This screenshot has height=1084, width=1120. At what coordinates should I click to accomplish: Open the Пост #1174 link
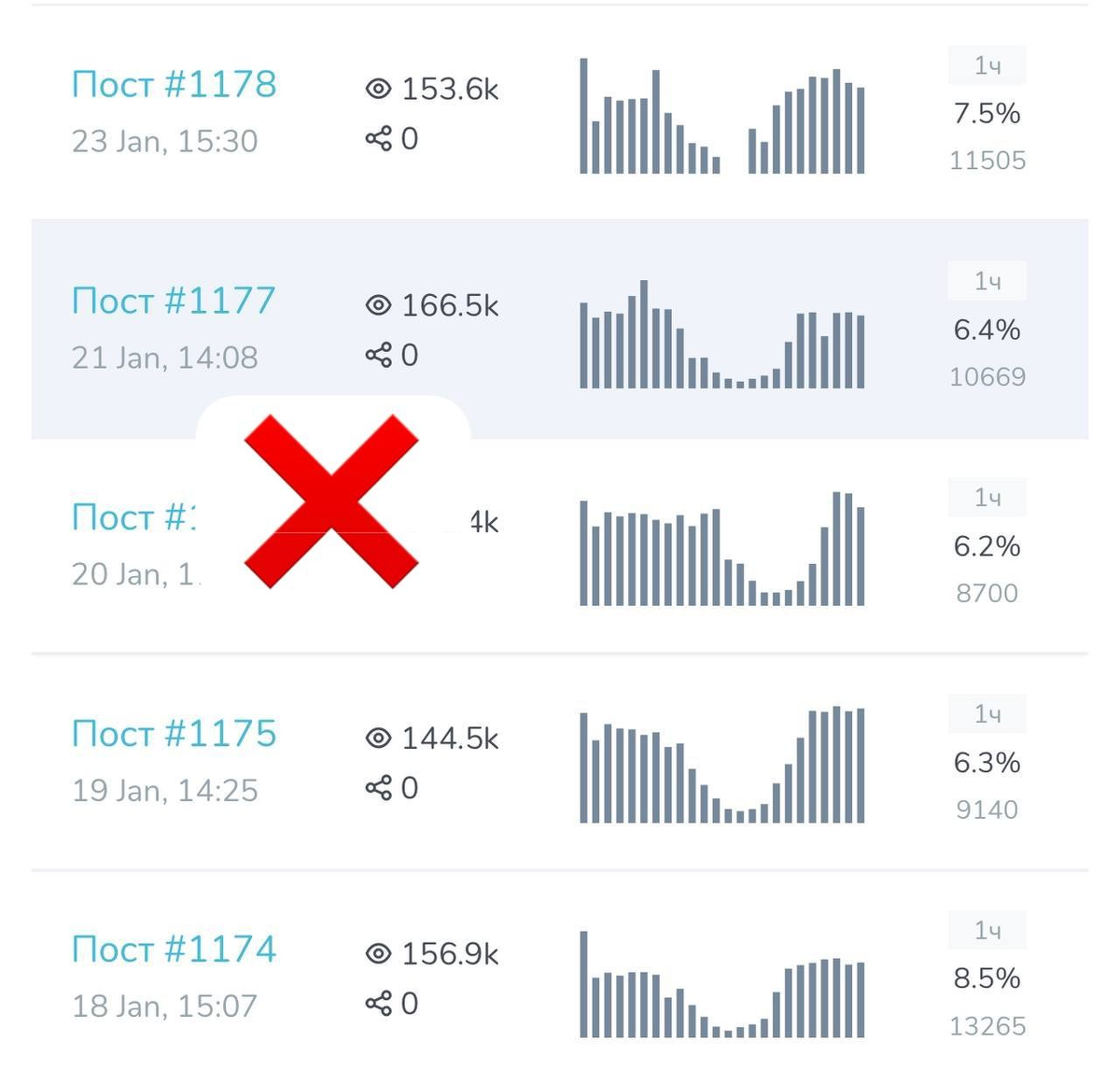click(174, 950)
